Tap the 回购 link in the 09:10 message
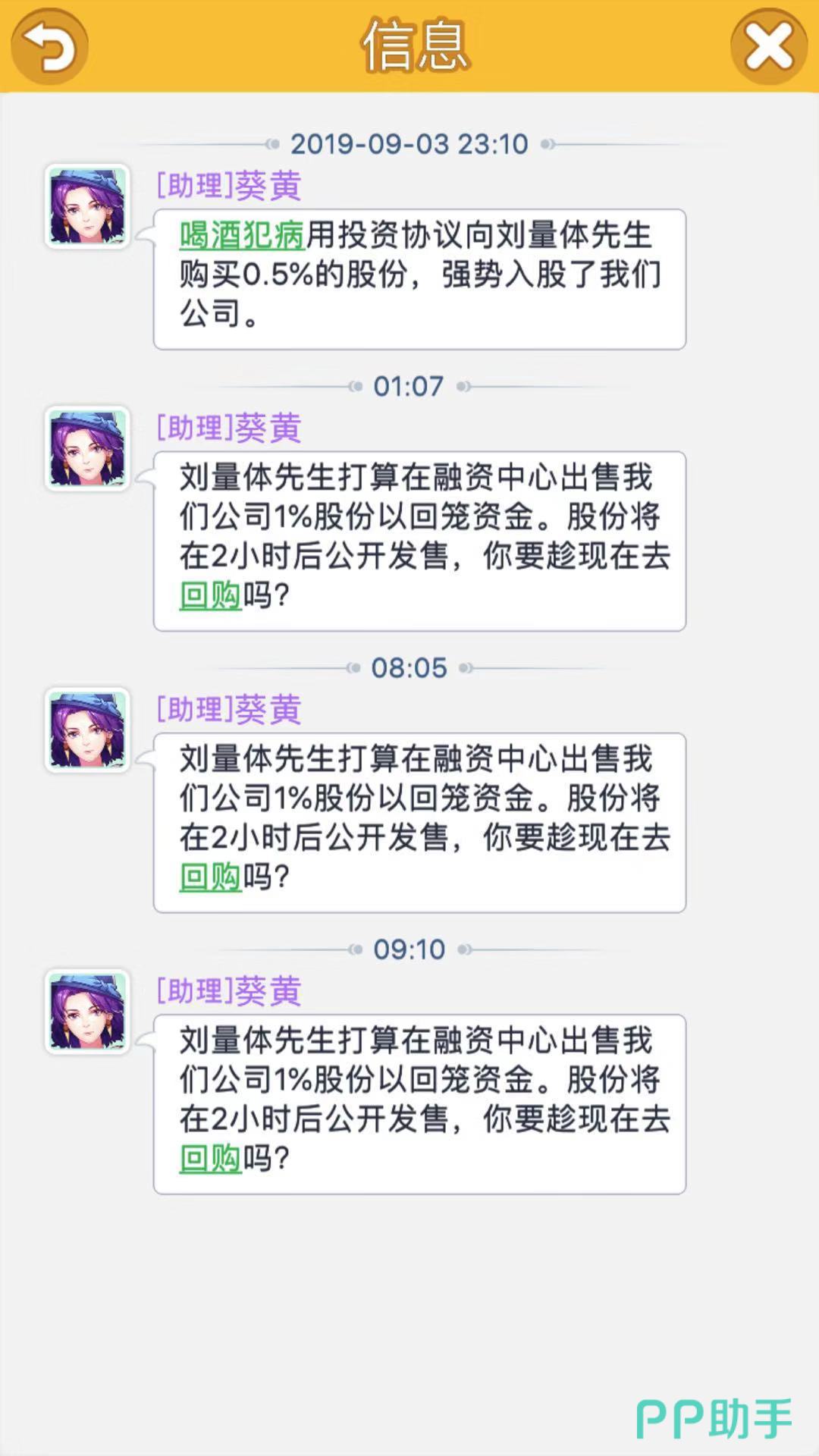The width and height of the screenshot is (819, 1456). click(210, 1159)
